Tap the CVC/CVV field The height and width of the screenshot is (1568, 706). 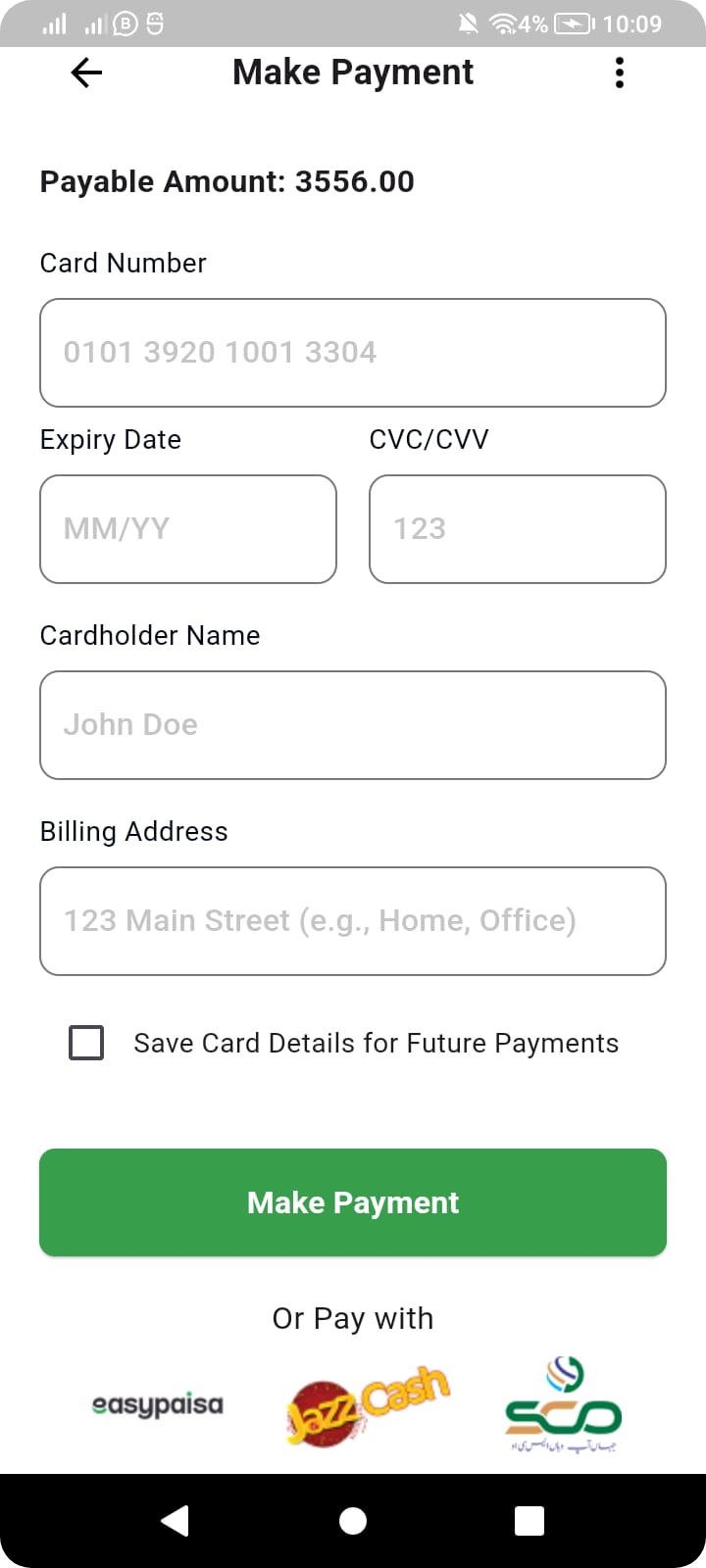coord(518,529)
